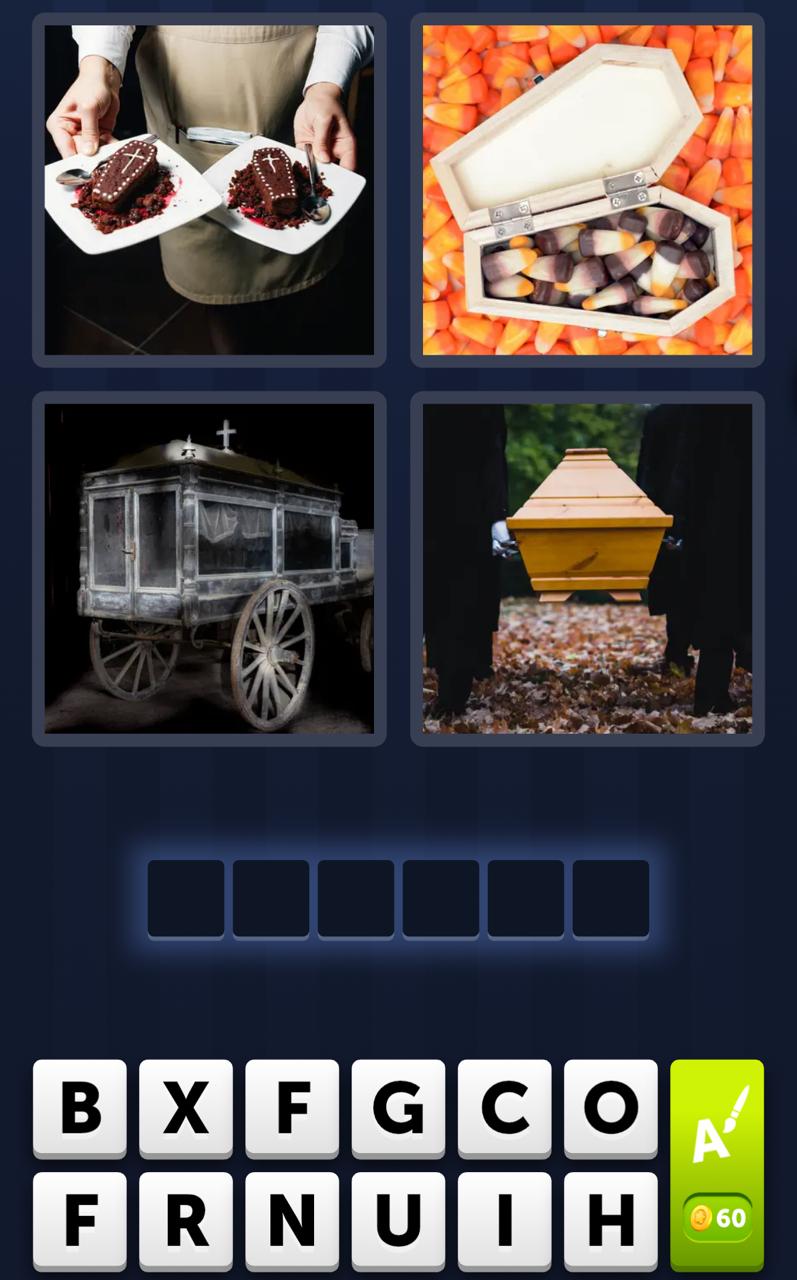The image size is (797, 1280).
Task: Tap the letter O tile
Action: point(610,1108)
